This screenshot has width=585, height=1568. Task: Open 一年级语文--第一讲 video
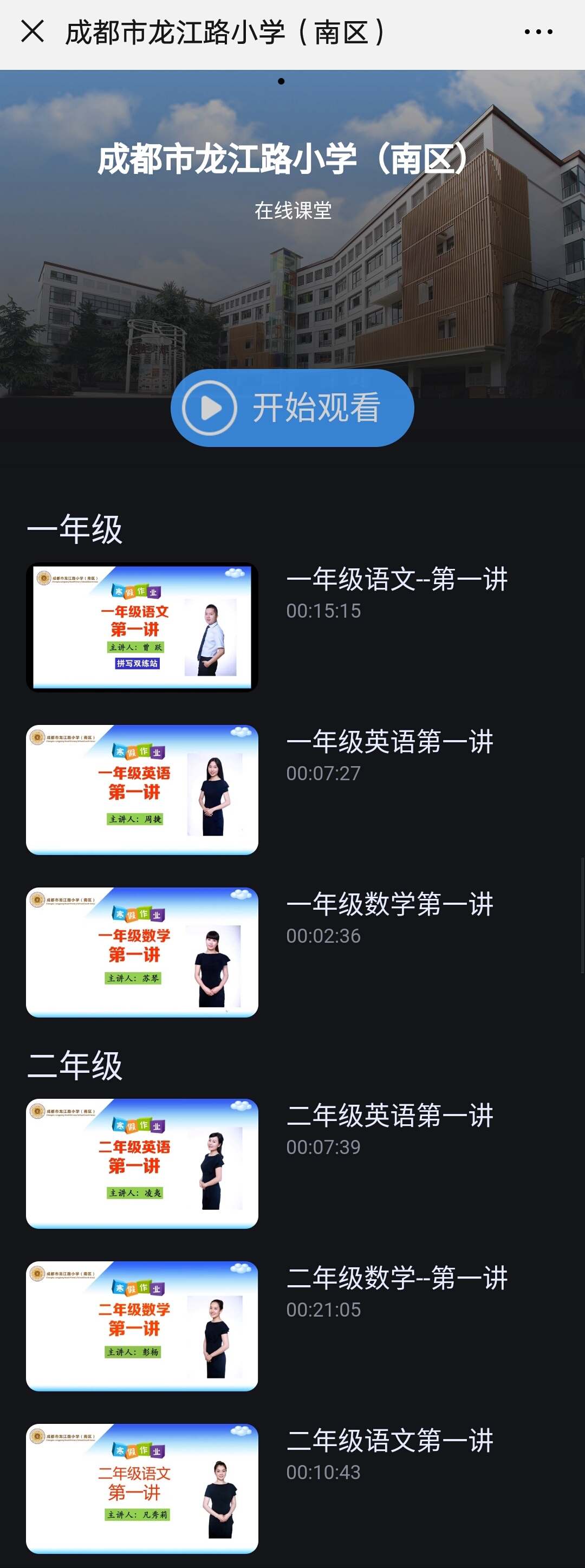pyautogui.click(x=142, y=627)
